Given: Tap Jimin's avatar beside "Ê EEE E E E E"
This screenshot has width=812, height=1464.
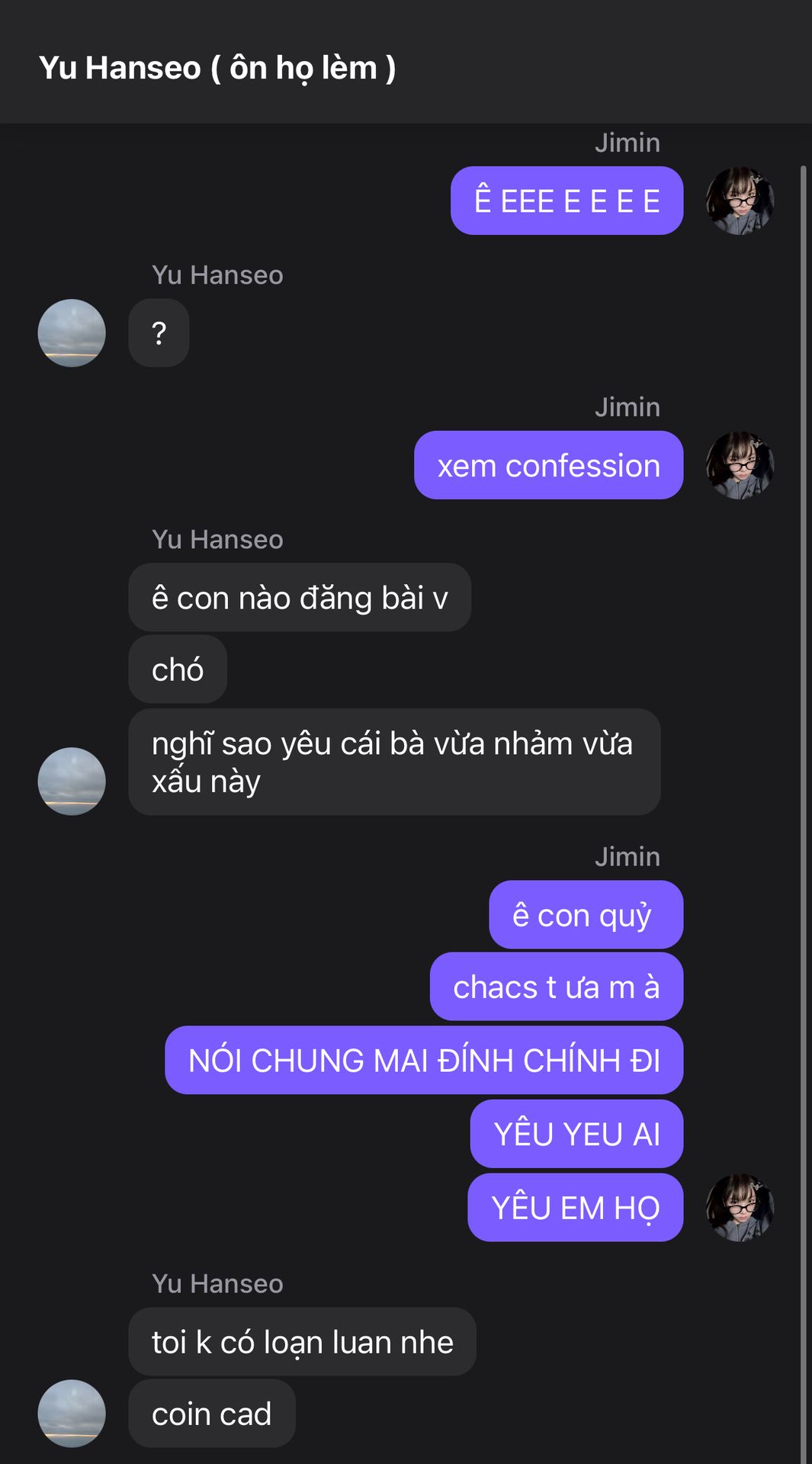Looking at the screenshot, I should coord(740,201).
